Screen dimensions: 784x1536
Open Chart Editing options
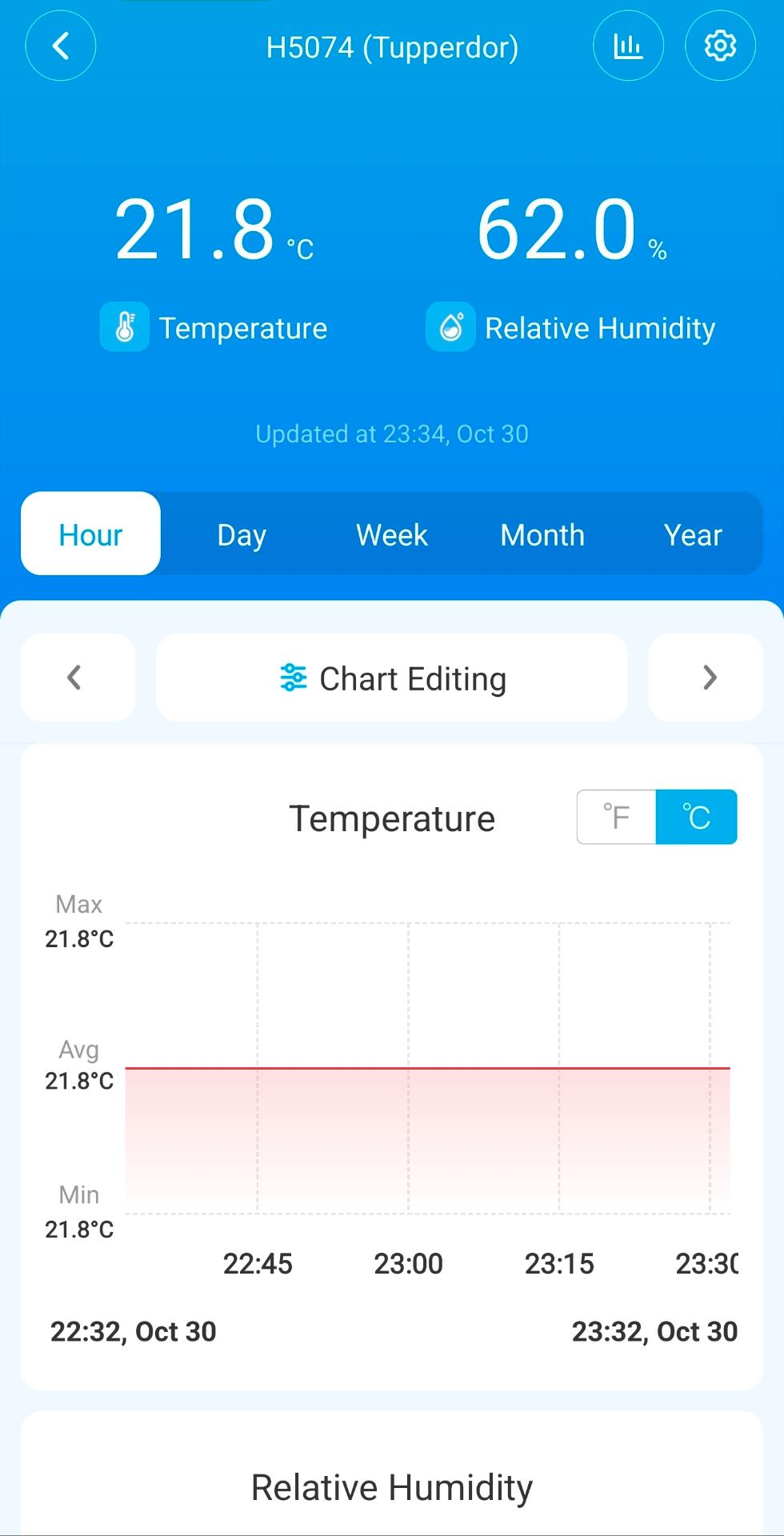coord(392,678)
